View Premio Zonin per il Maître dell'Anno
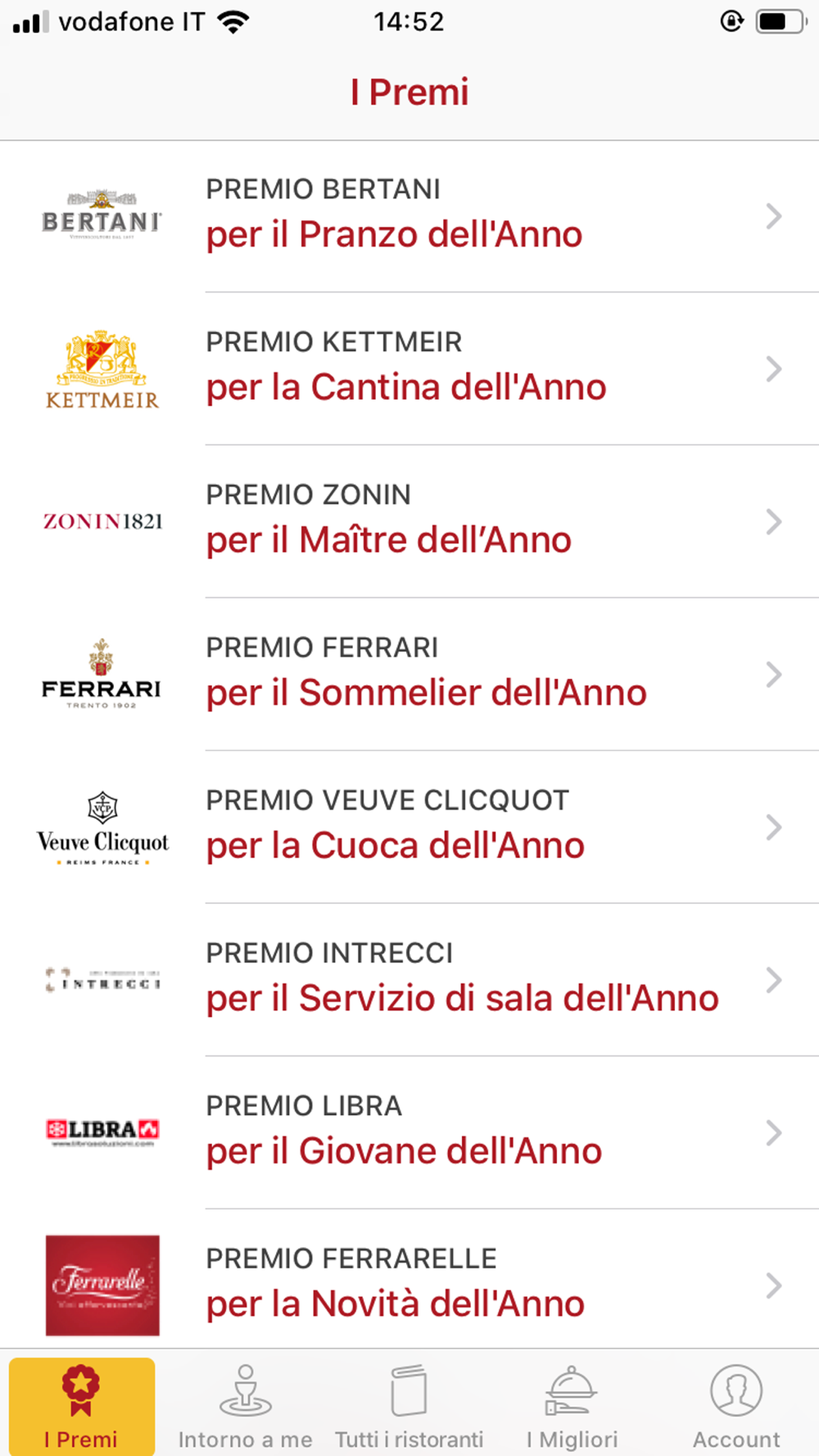819x1456 pixels. pos(409,522)
